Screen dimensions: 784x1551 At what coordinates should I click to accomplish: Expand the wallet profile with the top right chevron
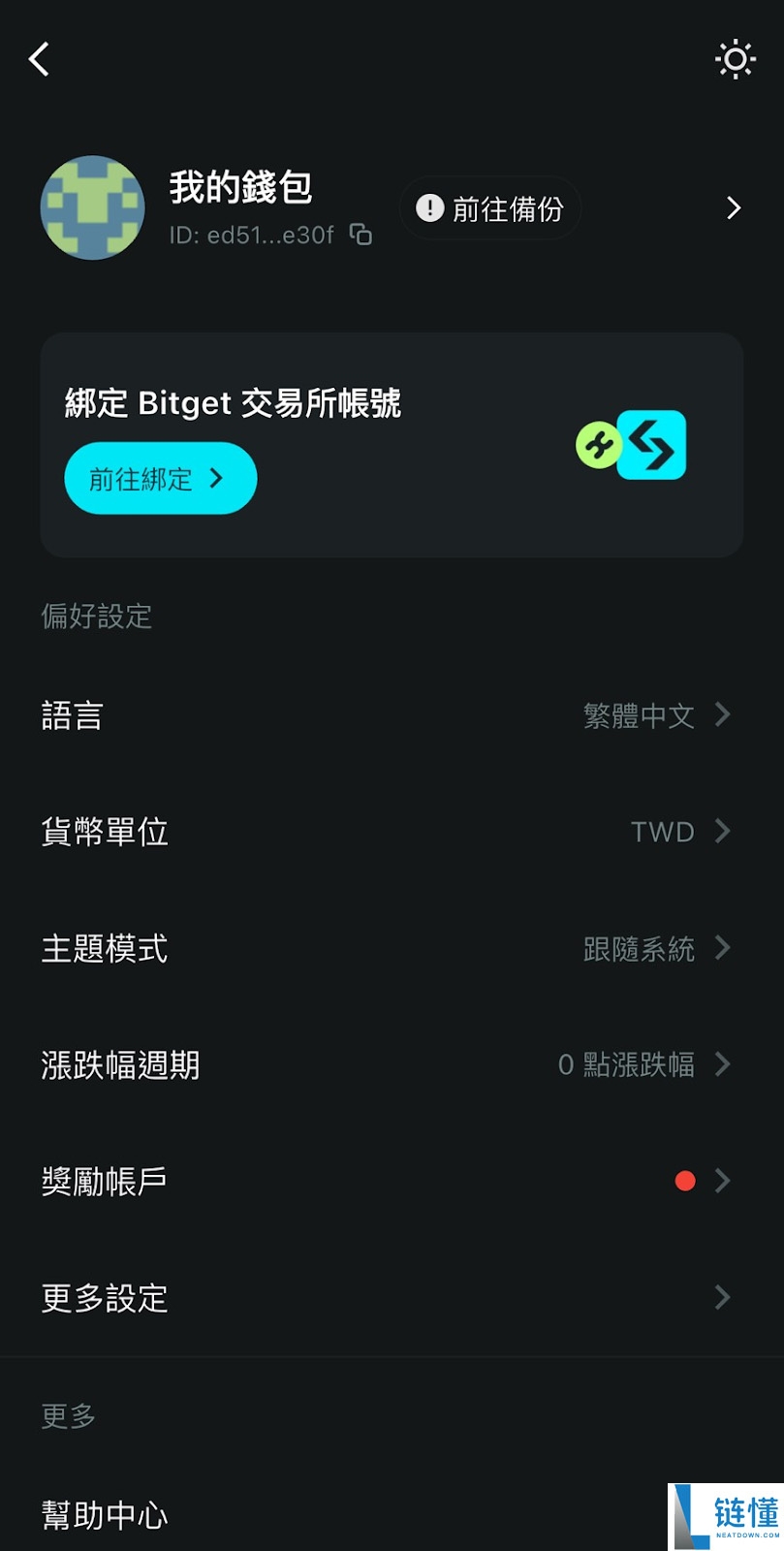click(x=733, y=207)
